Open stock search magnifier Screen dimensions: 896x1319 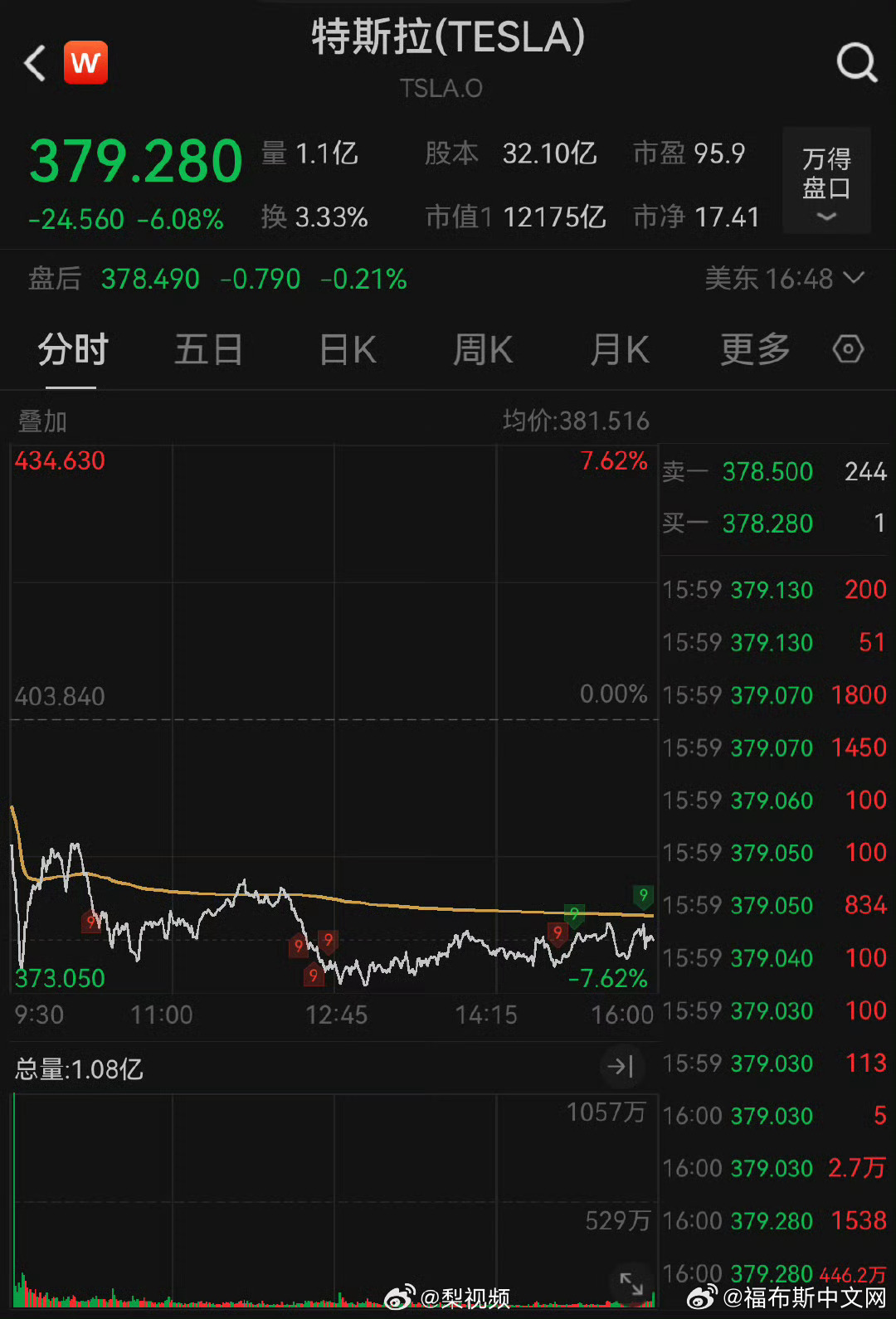(856, 62)
